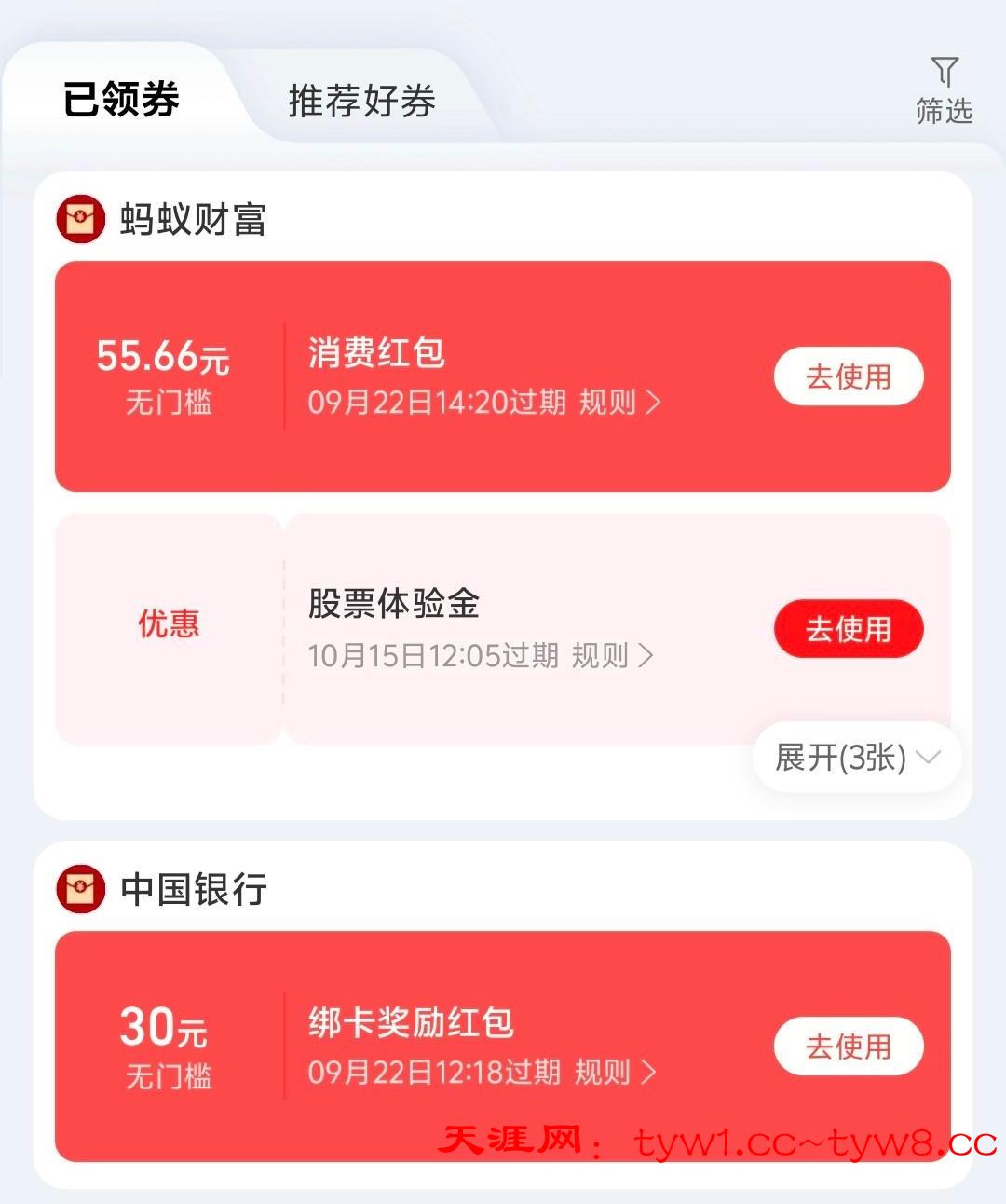View rules for the 消费红包
The image size is (1006, 1204).
(619, 403)
